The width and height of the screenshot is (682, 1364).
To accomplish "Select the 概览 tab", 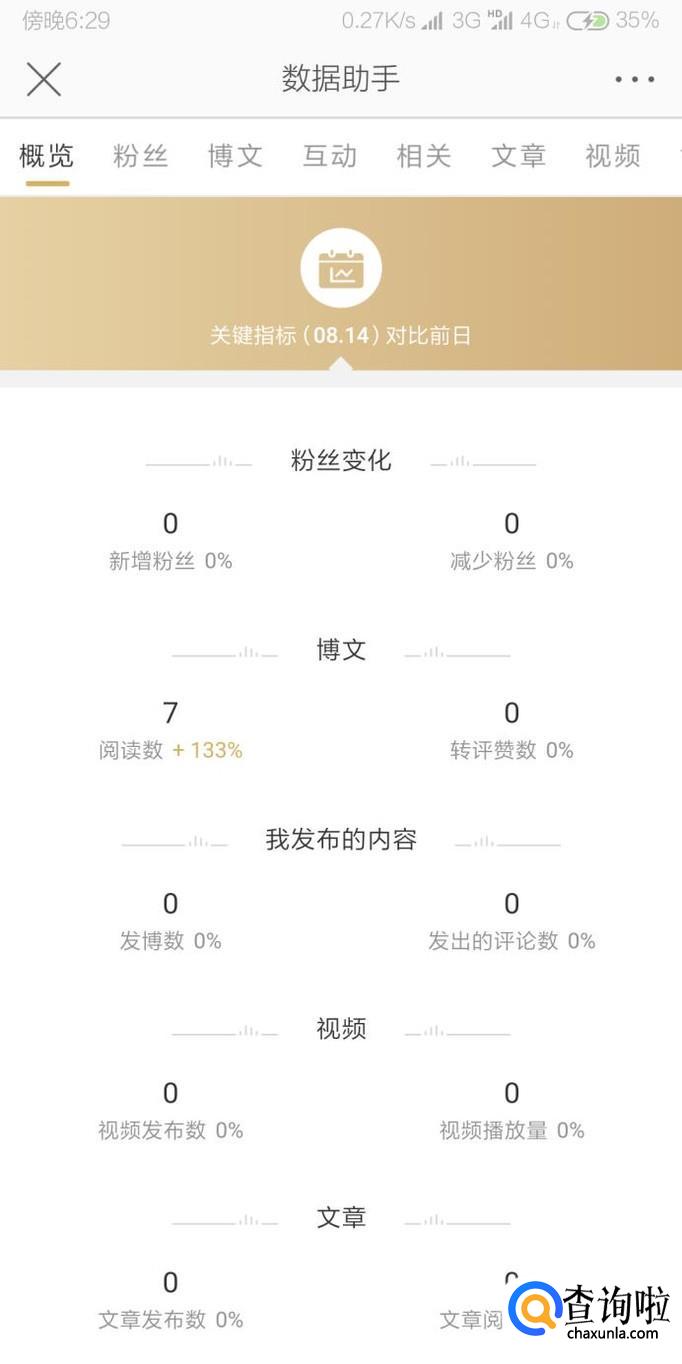I will click(x=47, y=156).
